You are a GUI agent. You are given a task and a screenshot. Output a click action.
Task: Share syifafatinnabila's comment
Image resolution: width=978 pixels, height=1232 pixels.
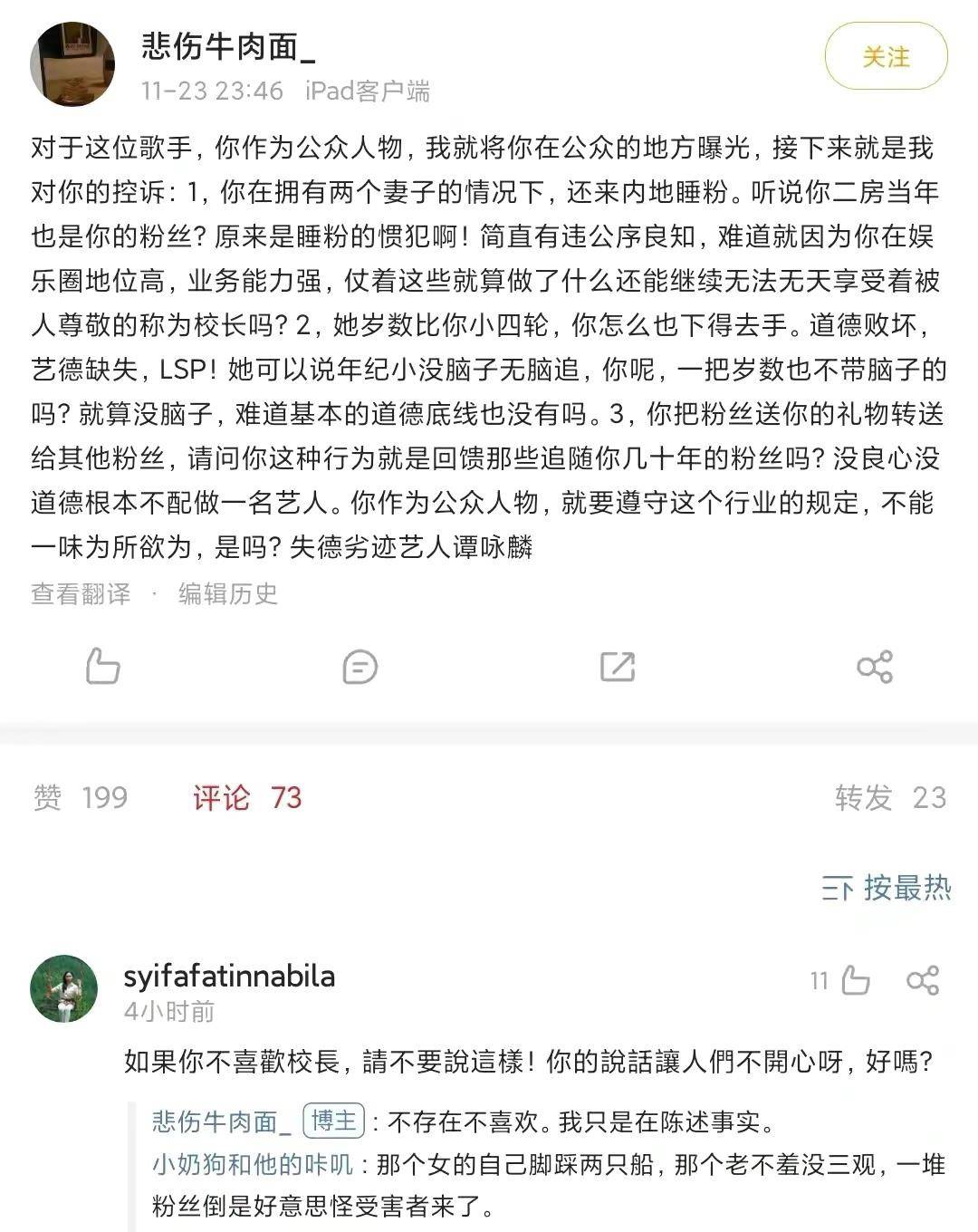point(923,980)
